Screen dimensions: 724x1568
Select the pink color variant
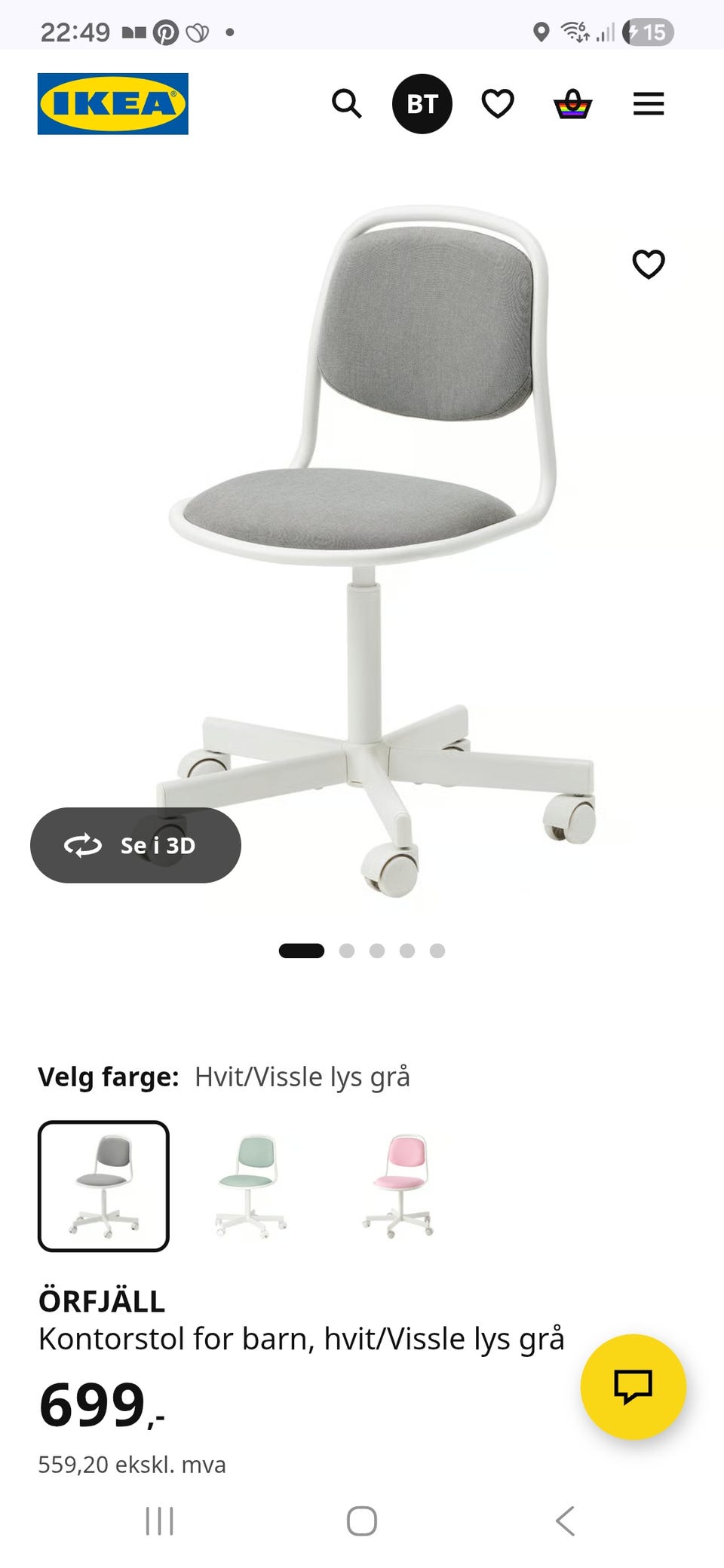click(398, 1186)
